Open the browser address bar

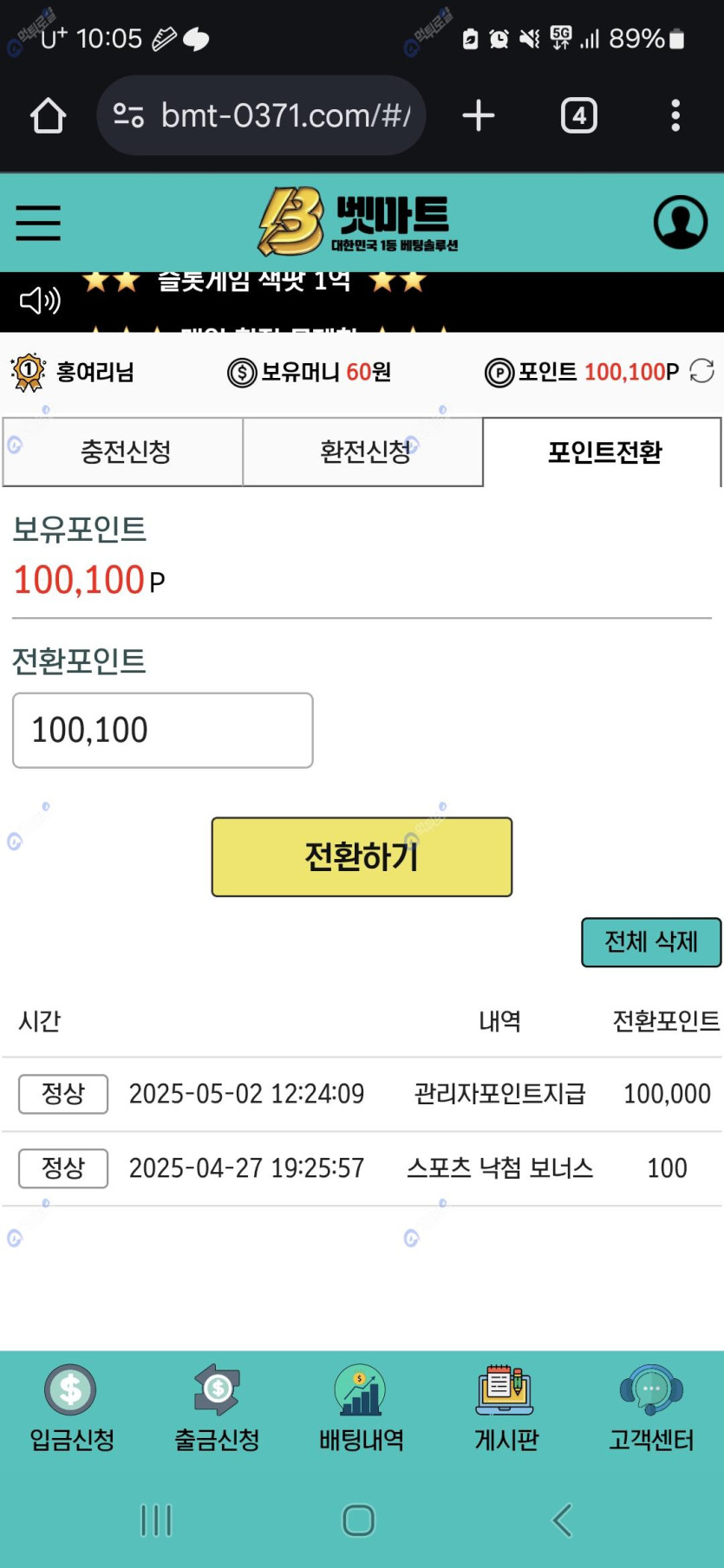pyautogui.click(x=261, y=115)
